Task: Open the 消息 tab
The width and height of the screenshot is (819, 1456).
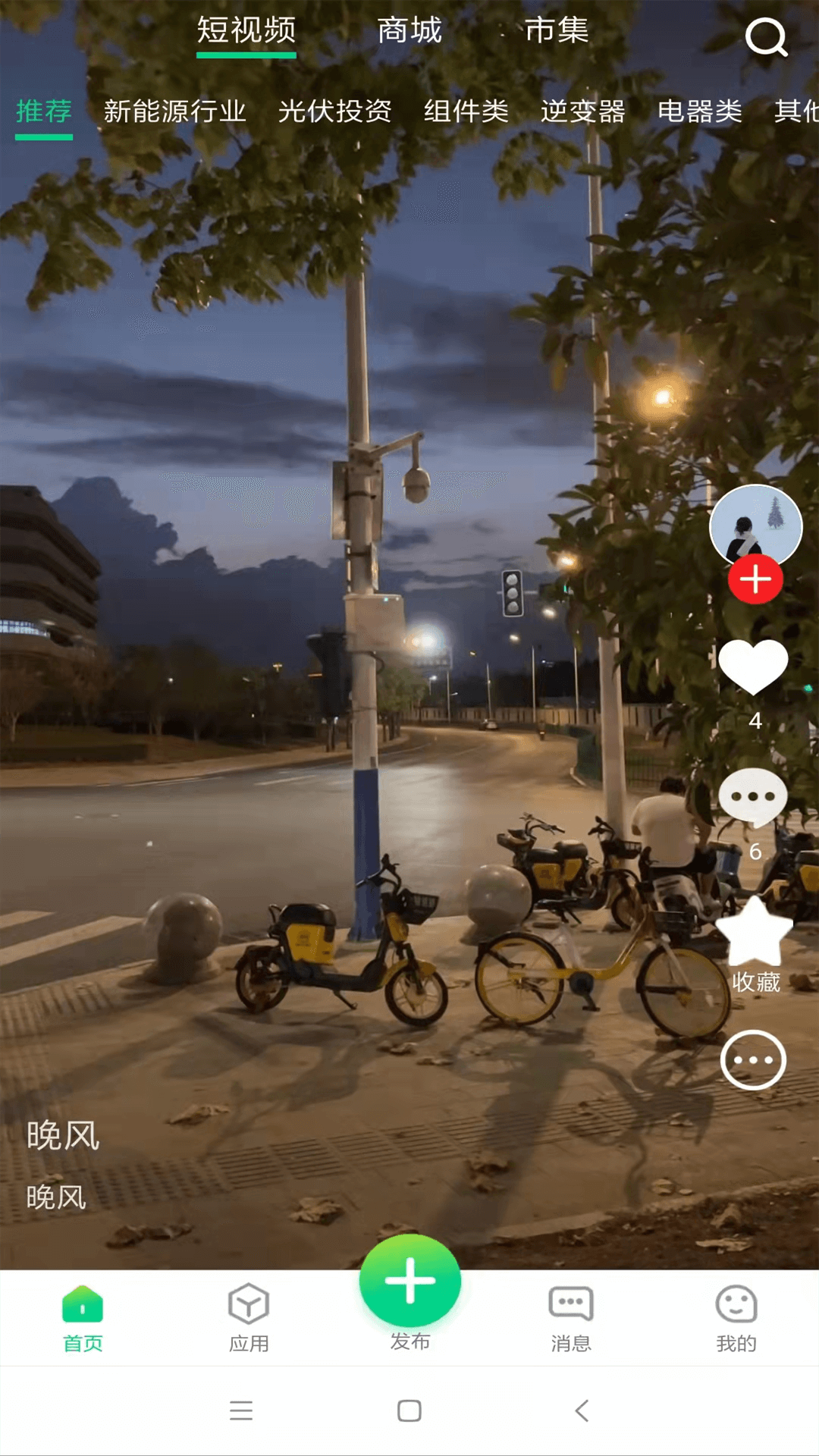Action: coord(571,1316)
